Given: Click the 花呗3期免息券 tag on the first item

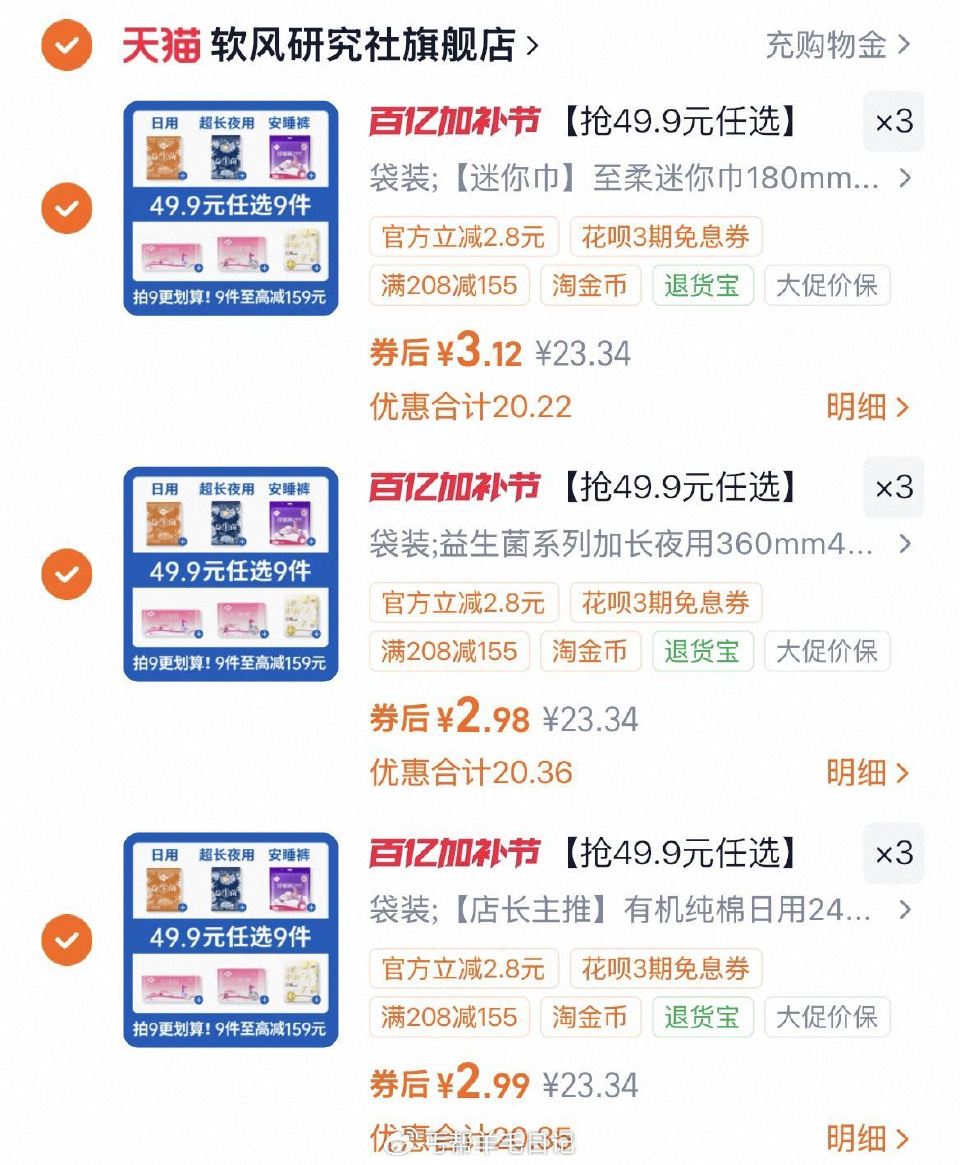Looking at the screenshot, I should (x=663, y=237).
